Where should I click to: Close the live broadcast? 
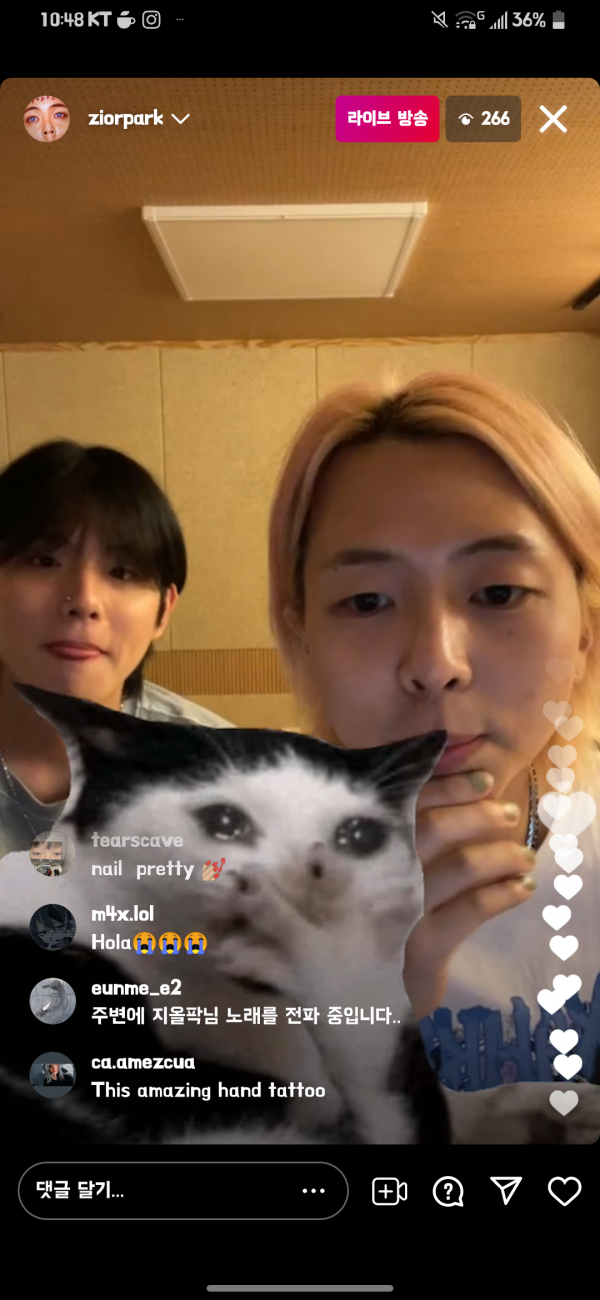pyautogui.click(x=553, y=119)
